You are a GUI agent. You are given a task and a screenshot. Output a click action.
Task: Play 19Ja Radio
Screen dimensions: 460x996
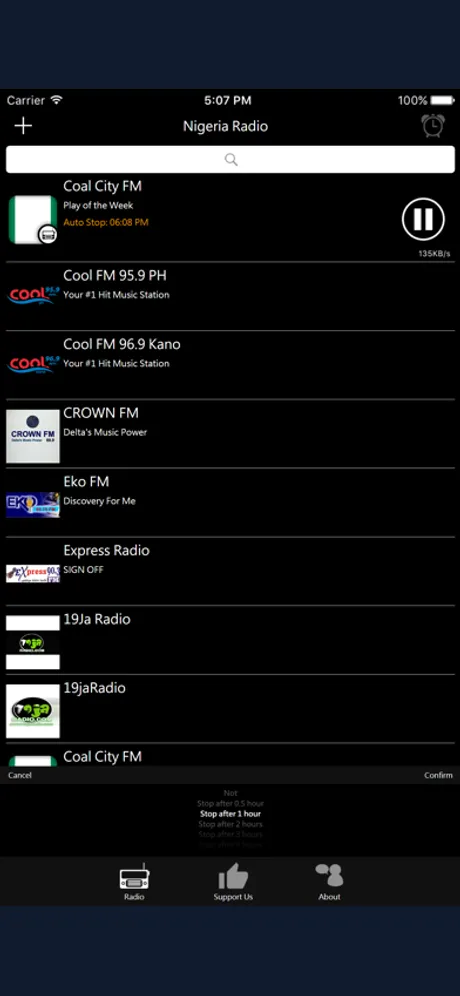[230, 640]
